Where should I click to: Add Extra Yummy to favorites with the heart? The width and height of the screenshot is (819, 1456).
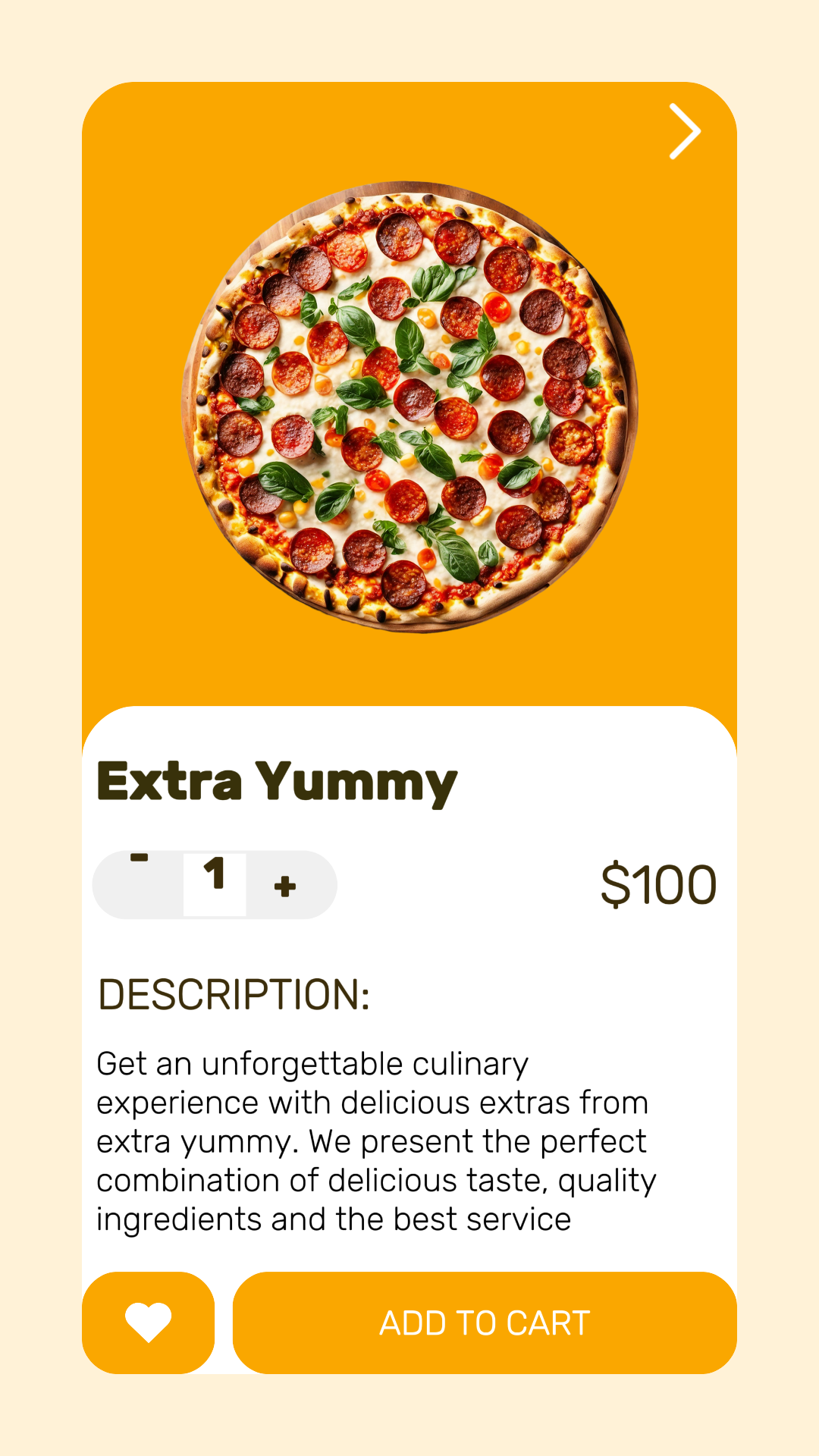tap(149, 1323)
